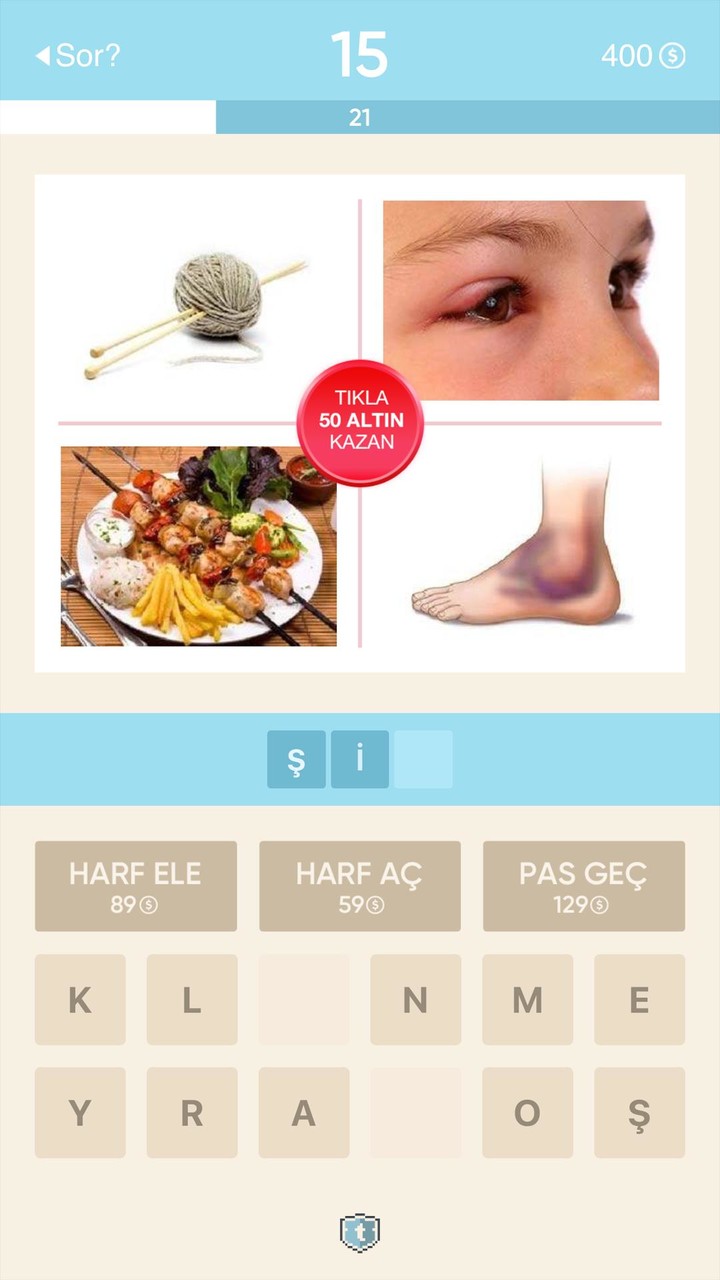Select the letter O tile

528,1113
